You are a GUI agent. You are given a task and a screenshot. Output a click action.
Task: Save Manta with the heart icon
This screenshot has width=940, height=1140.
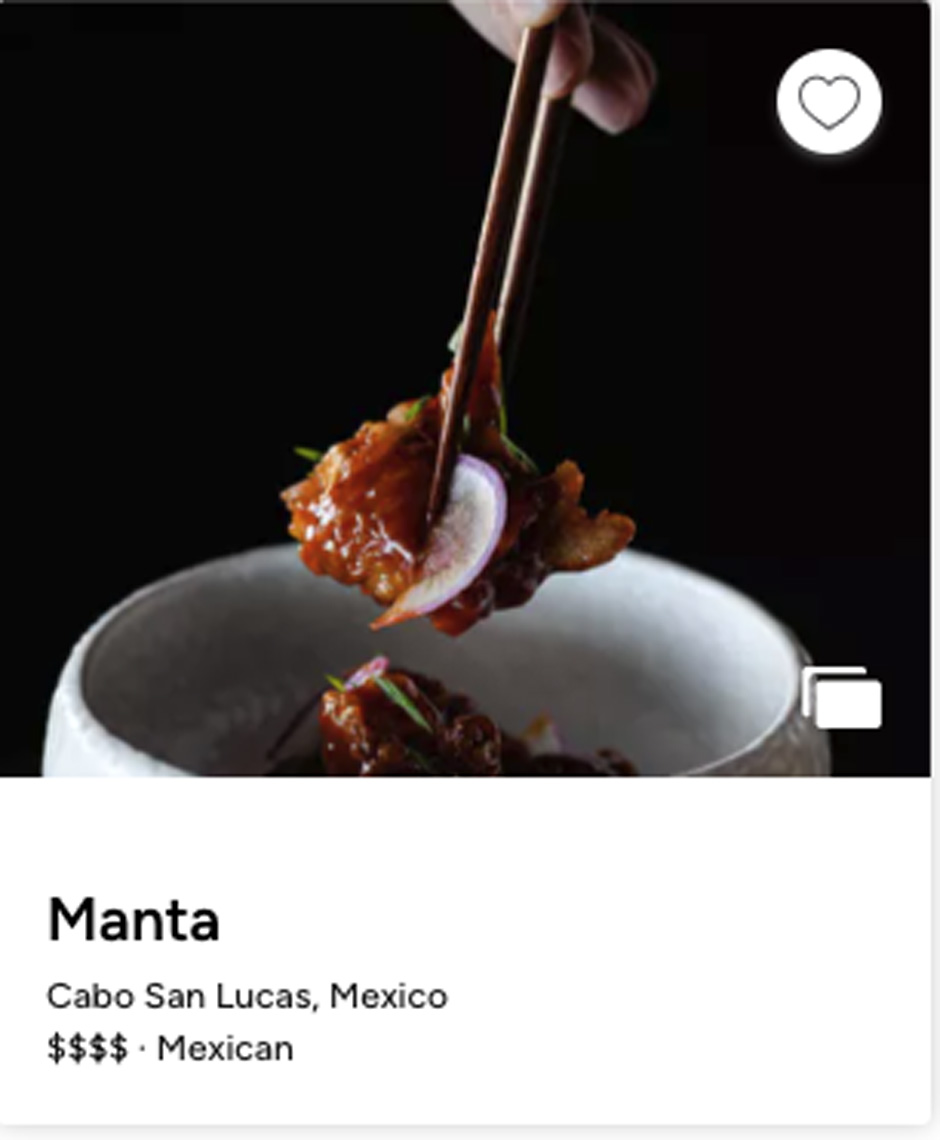pos(829,102)
